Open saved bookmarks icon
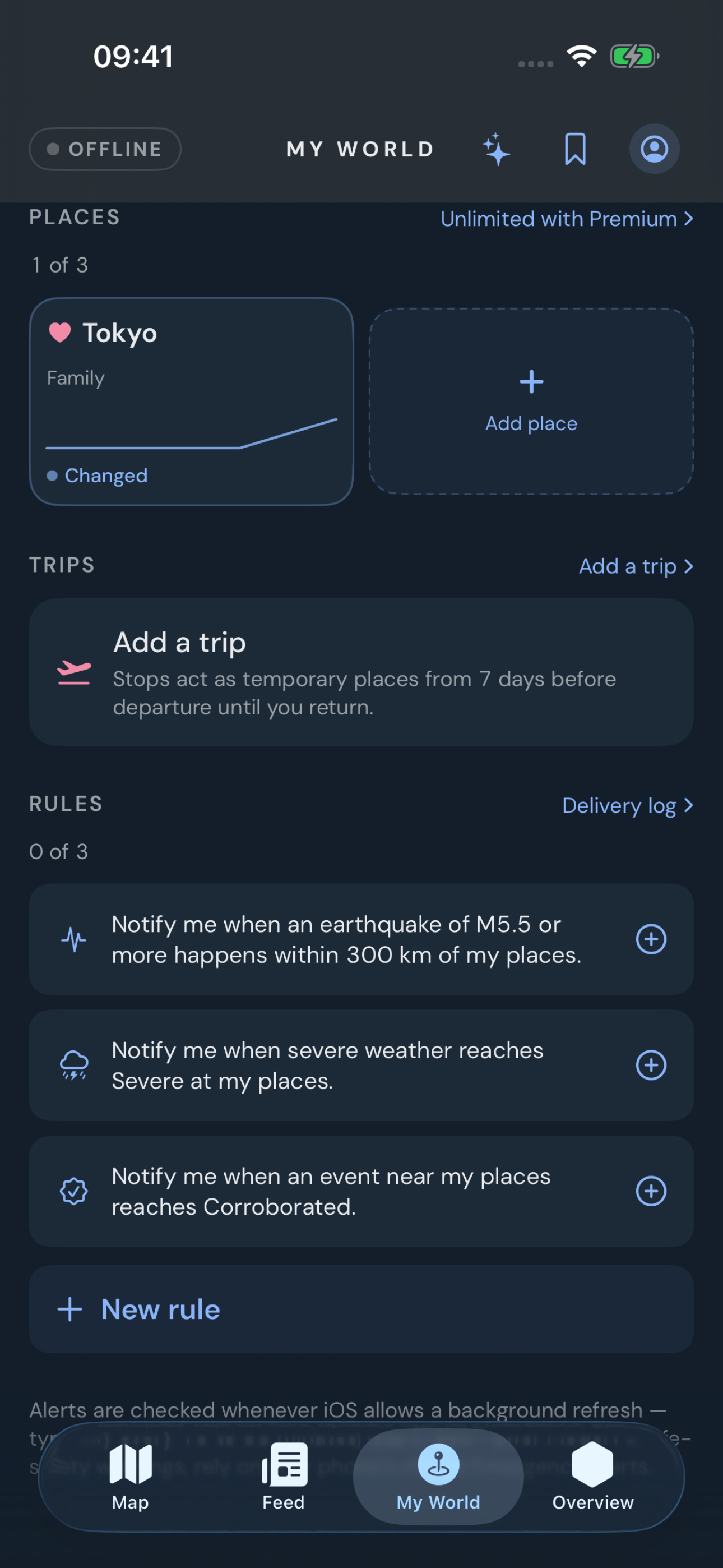723x1568 pixels. pyautogui.click(x=575, y=149)
